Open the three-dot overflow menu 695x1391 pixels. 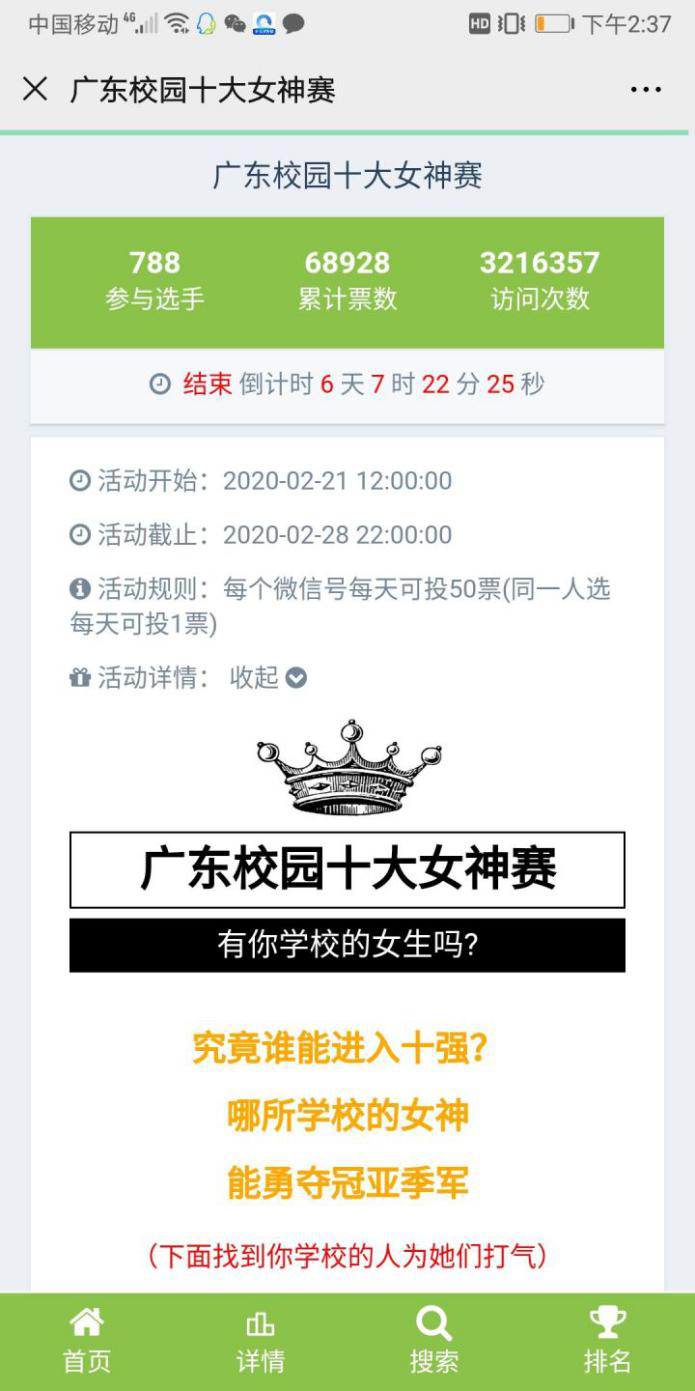pyautogui.click(x=646, y=90)
